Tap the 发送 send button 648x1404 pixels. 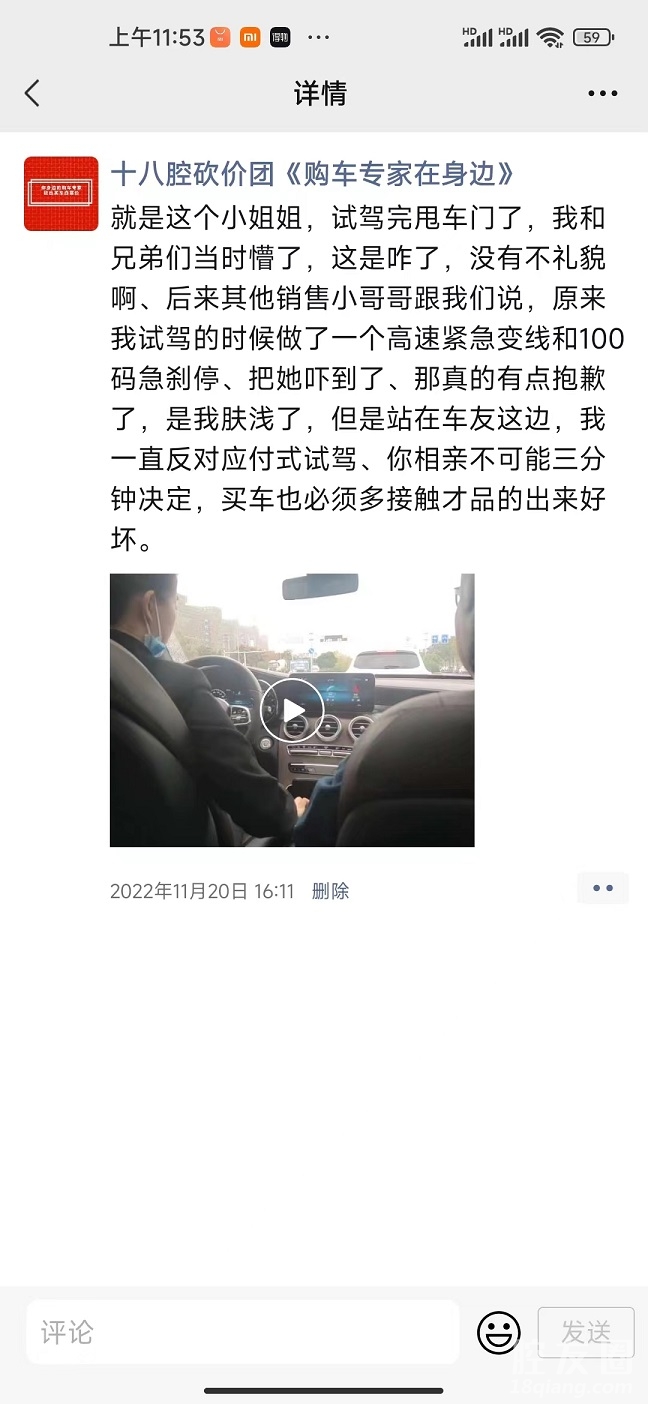(x=586, y=1332)
